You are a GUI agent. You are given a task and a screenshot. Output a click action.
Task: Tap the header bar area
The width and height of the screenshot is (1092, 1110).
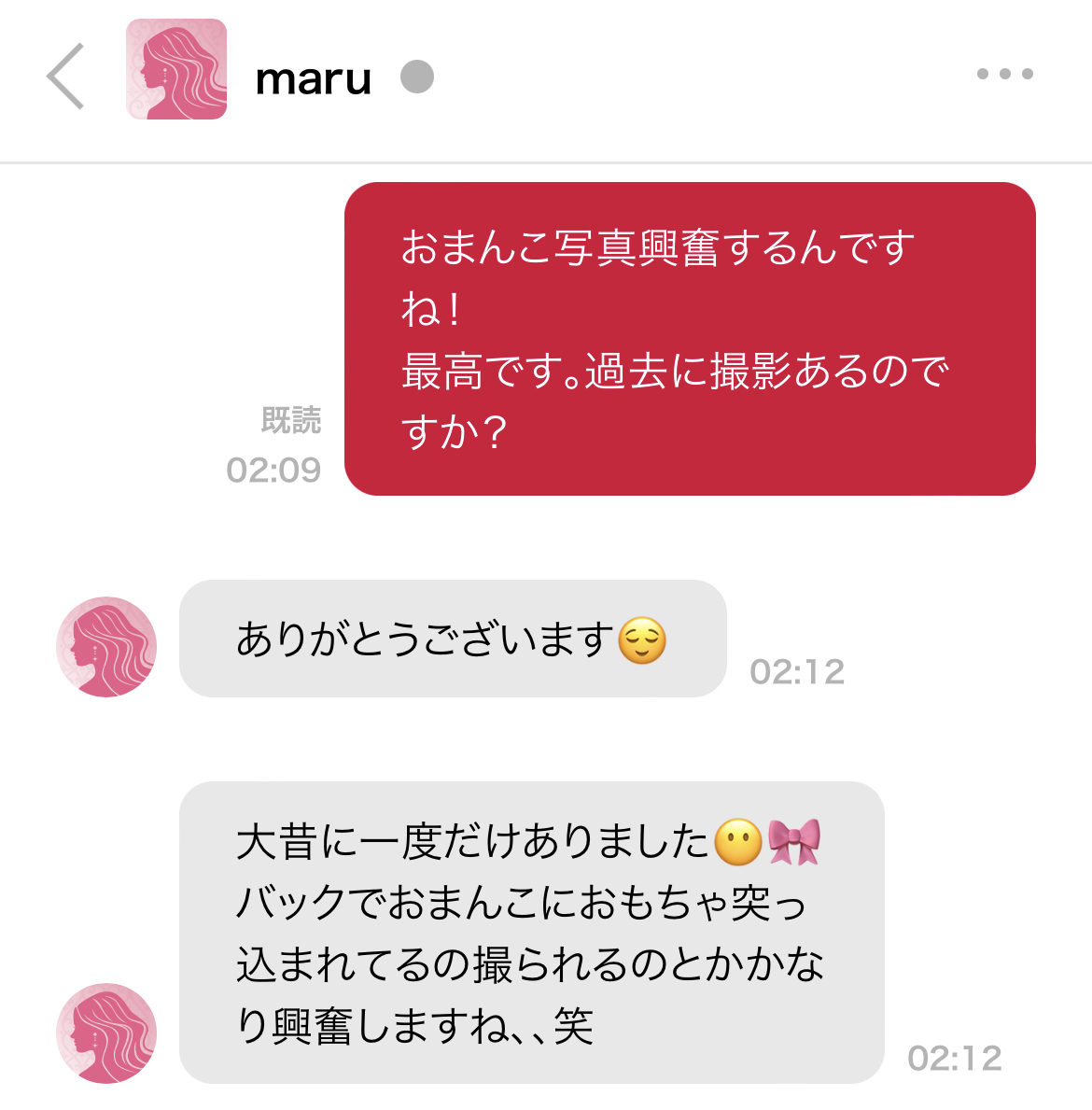pyautogui.click(x=546, y=78)
